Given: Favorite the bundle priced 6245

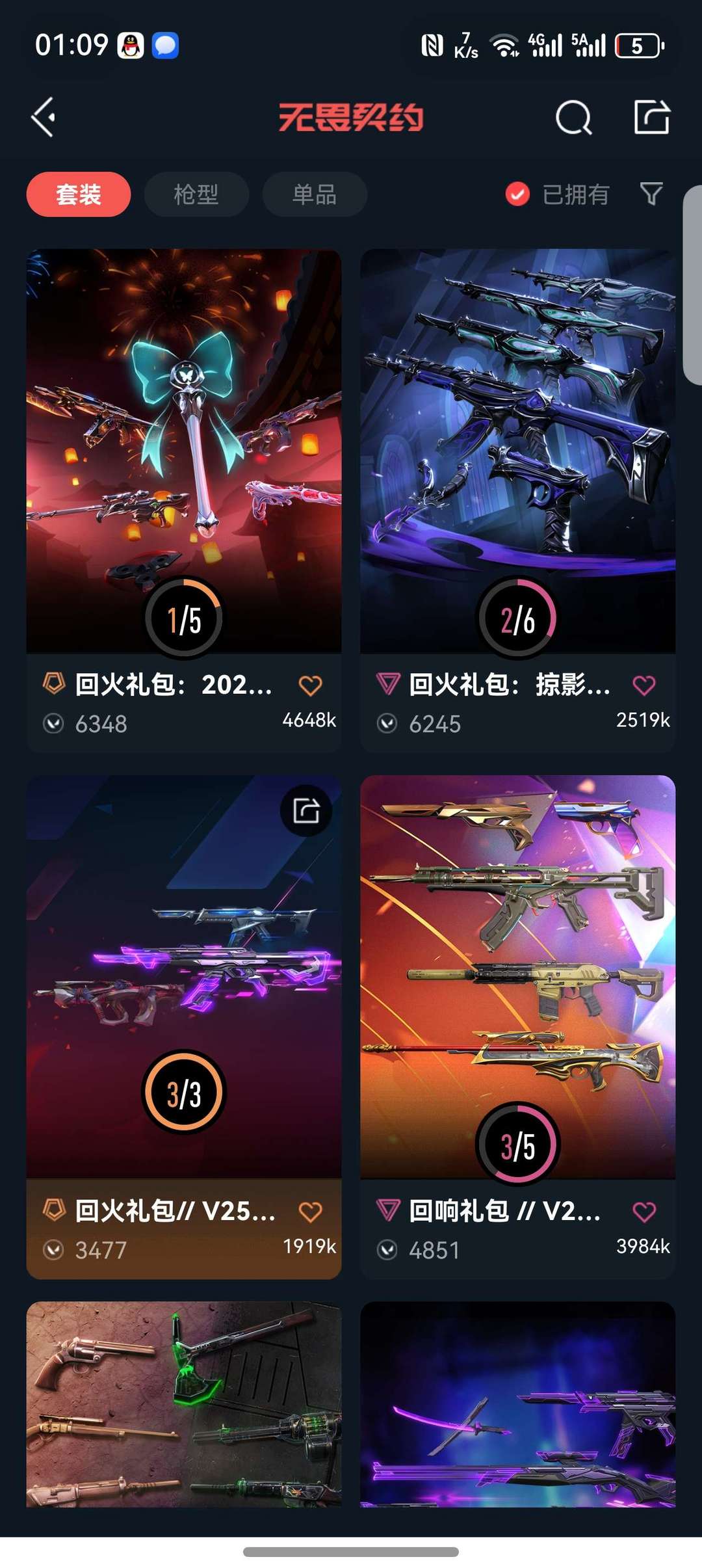Looking at the screenshot, I should [x=644, y=685].
